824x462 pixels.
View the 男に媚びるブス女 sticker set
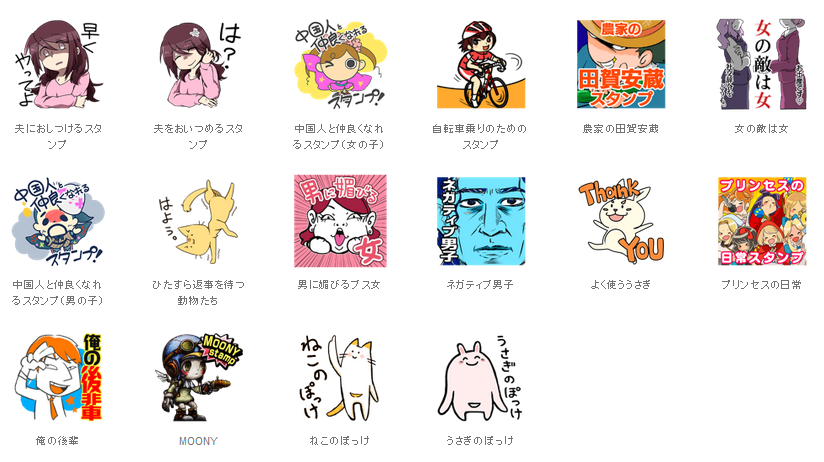coord(338,221)
